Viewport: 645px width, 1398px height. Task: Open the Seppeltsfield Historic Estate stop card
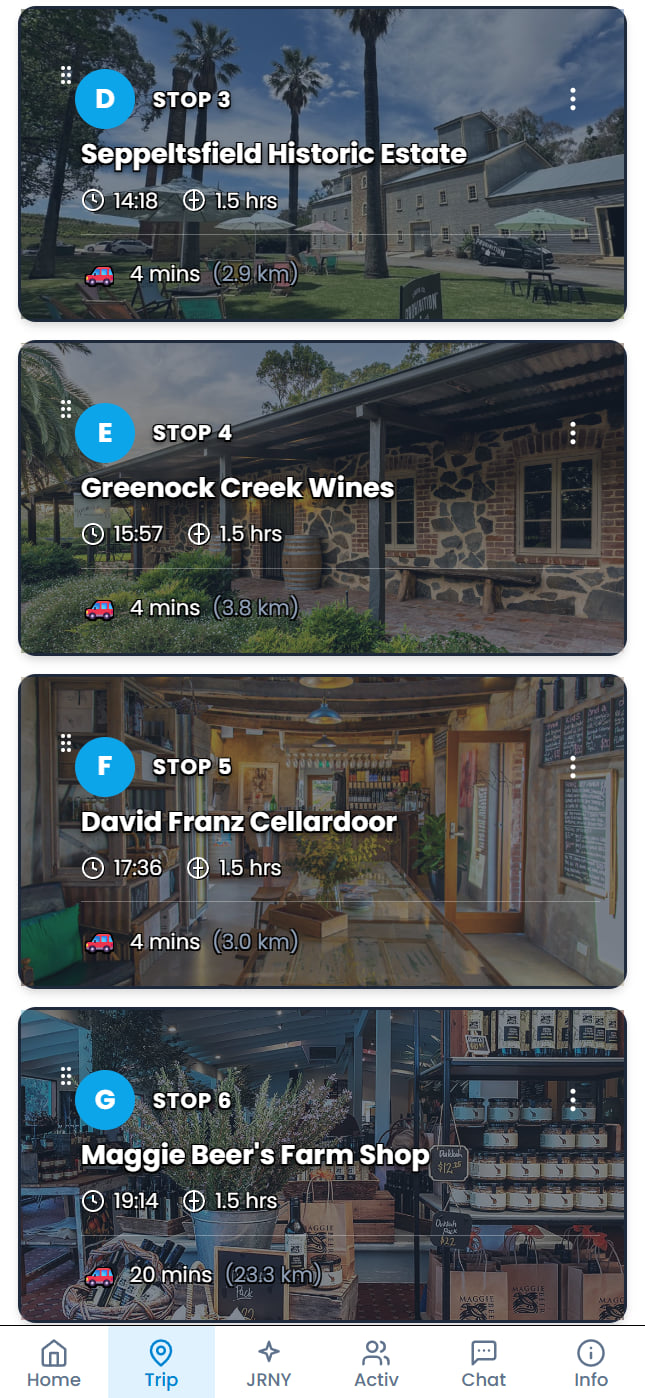click(x=273, y=154)
